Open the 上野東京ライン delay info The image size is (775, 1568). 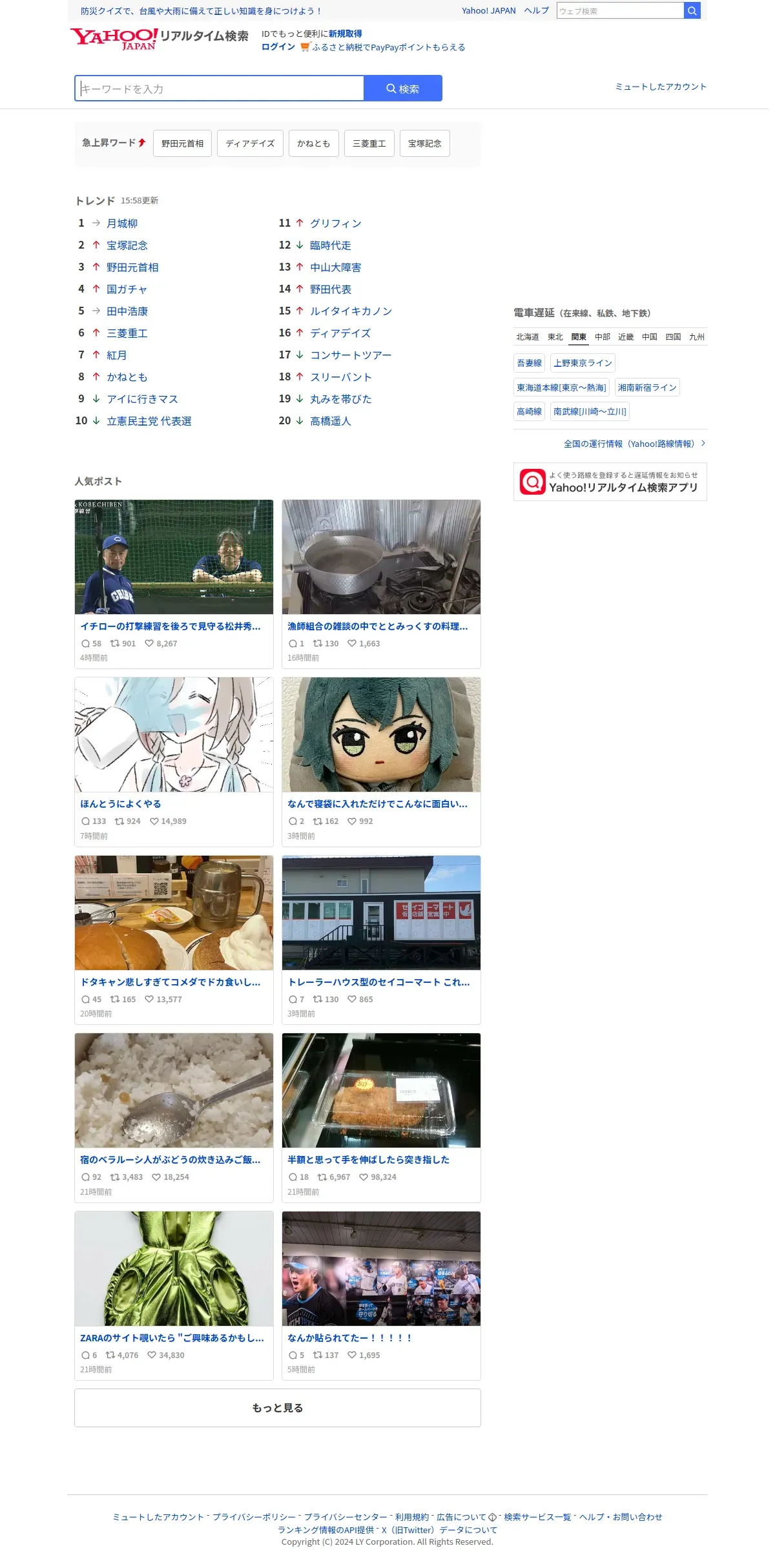click(x=583, y=363)
